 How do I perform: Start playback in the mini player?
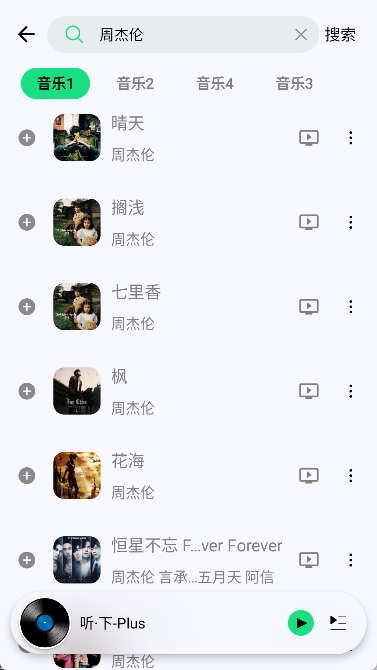[301, 623]
